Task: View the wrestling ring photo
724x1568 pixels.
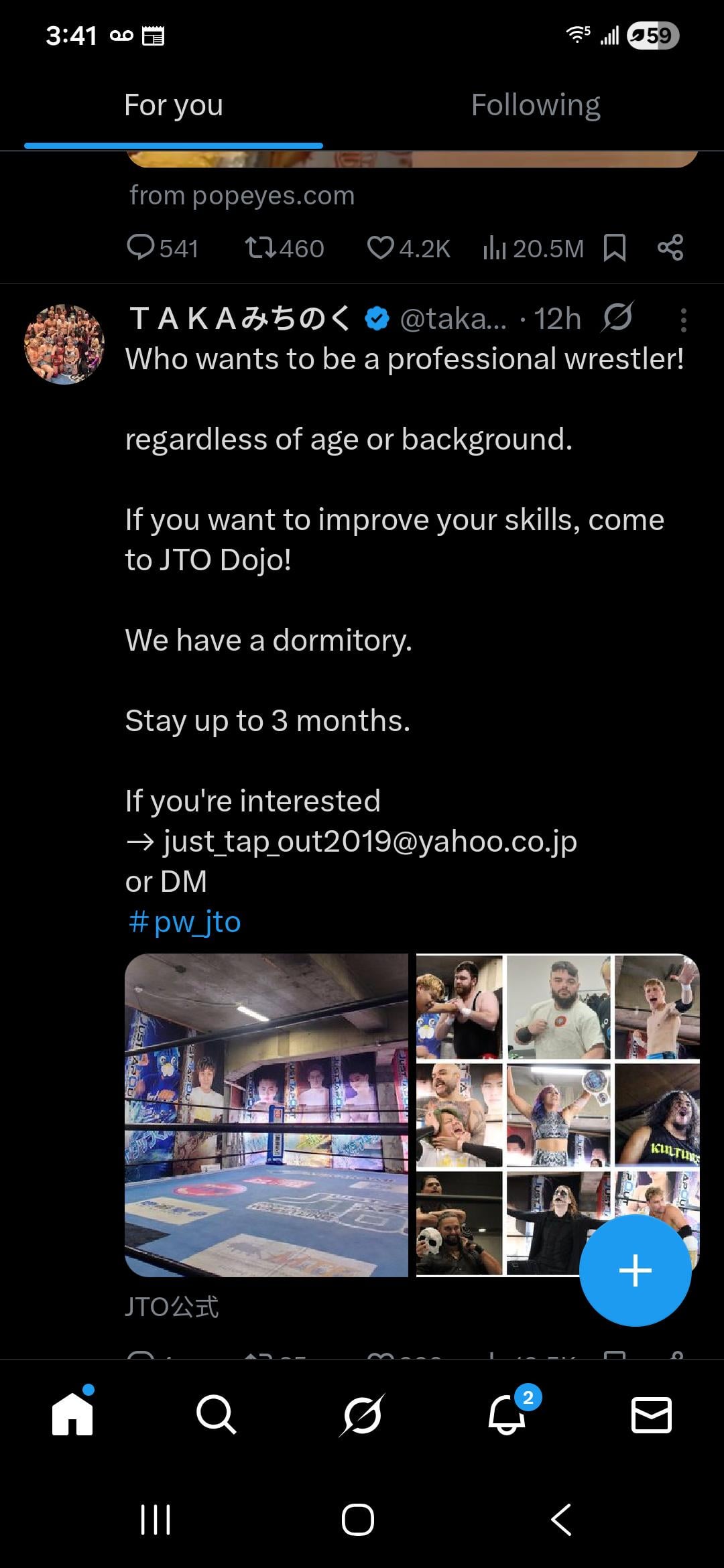Action: pos(266,1115)
